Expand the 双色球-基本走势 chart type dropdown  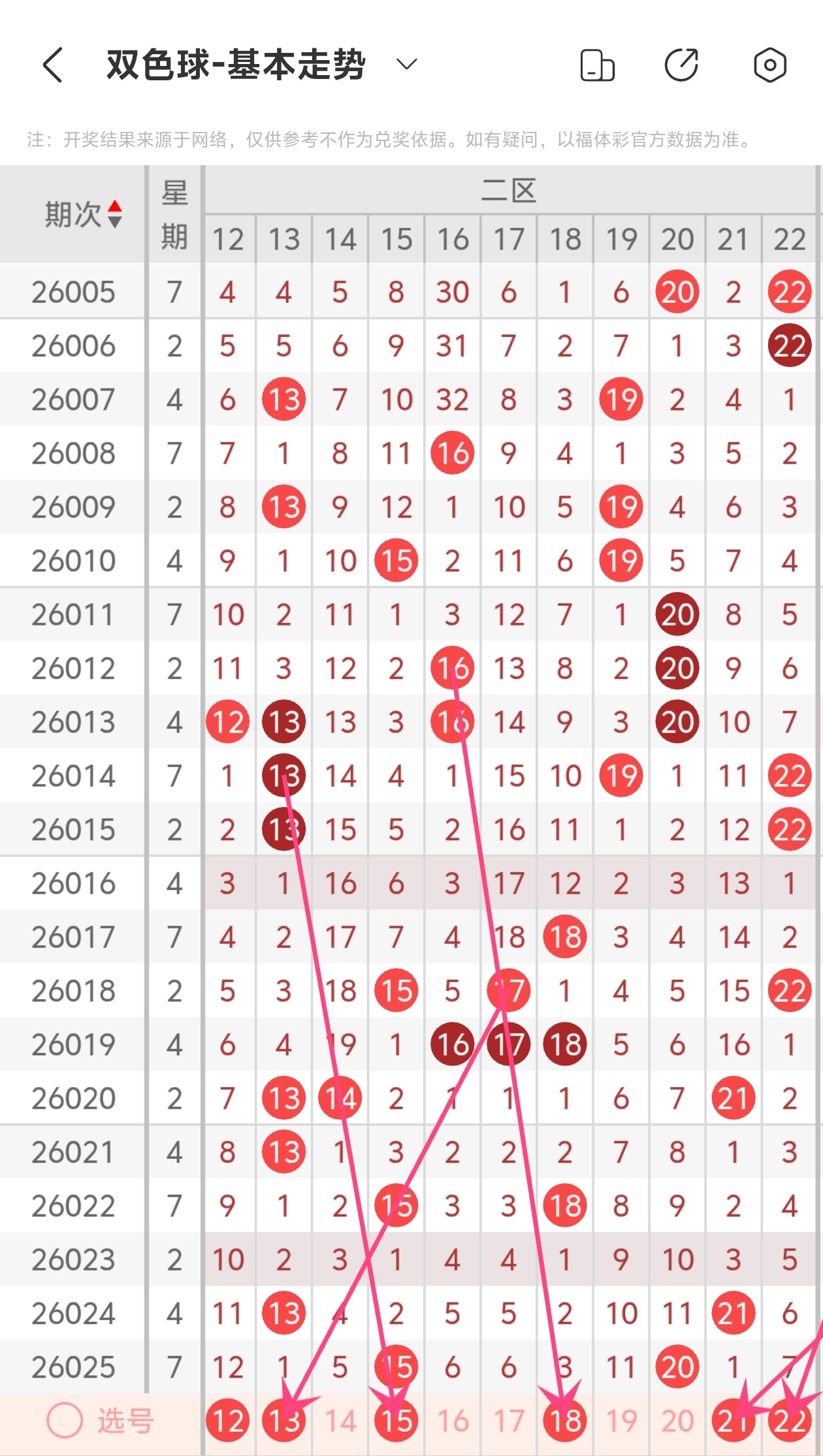pyautogui.click(x=406, y=65)
